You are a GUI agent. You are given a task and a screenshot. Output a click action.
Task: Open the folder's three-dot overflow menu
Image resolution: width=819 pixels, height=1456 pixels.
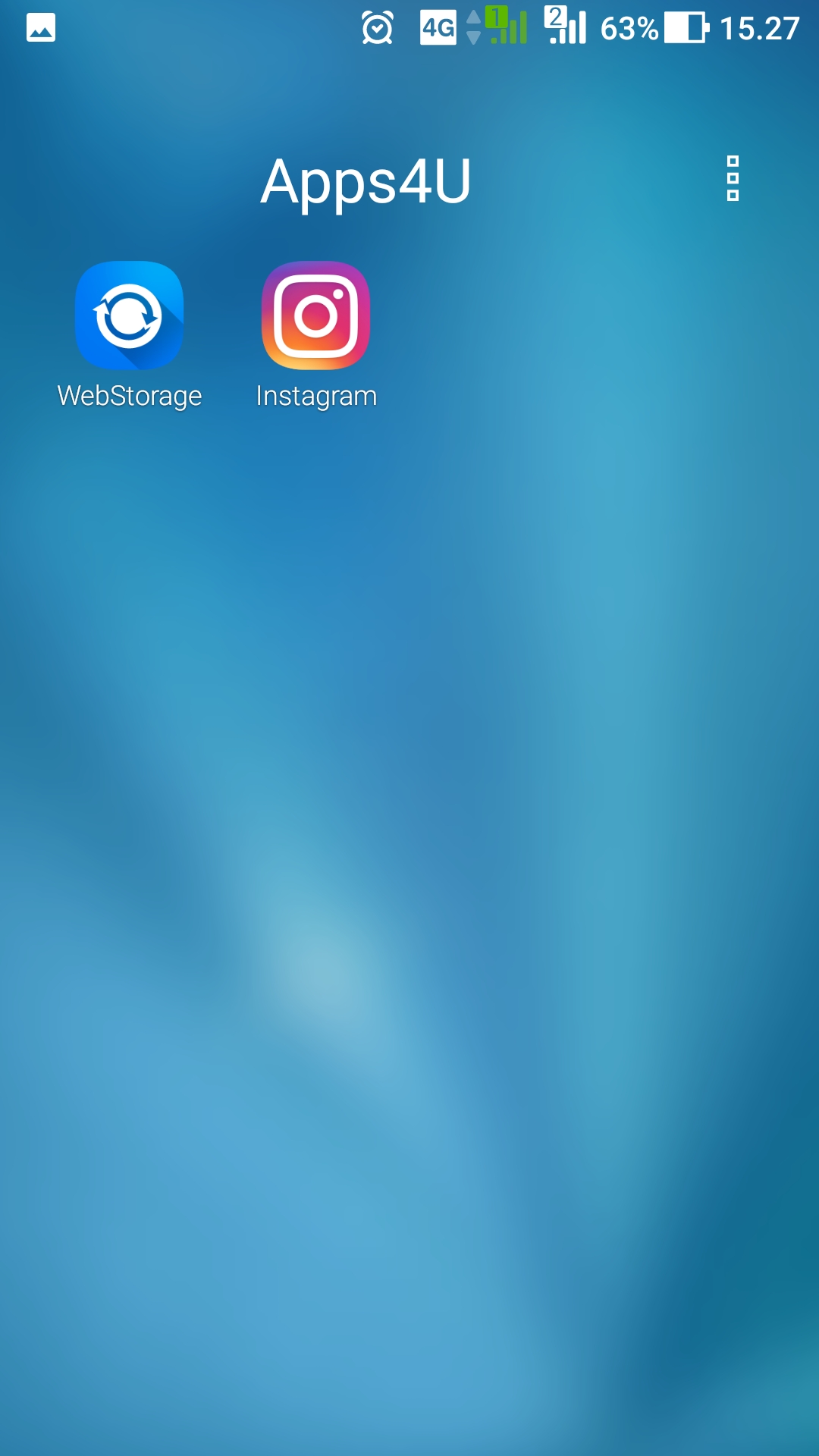(733, 178)
